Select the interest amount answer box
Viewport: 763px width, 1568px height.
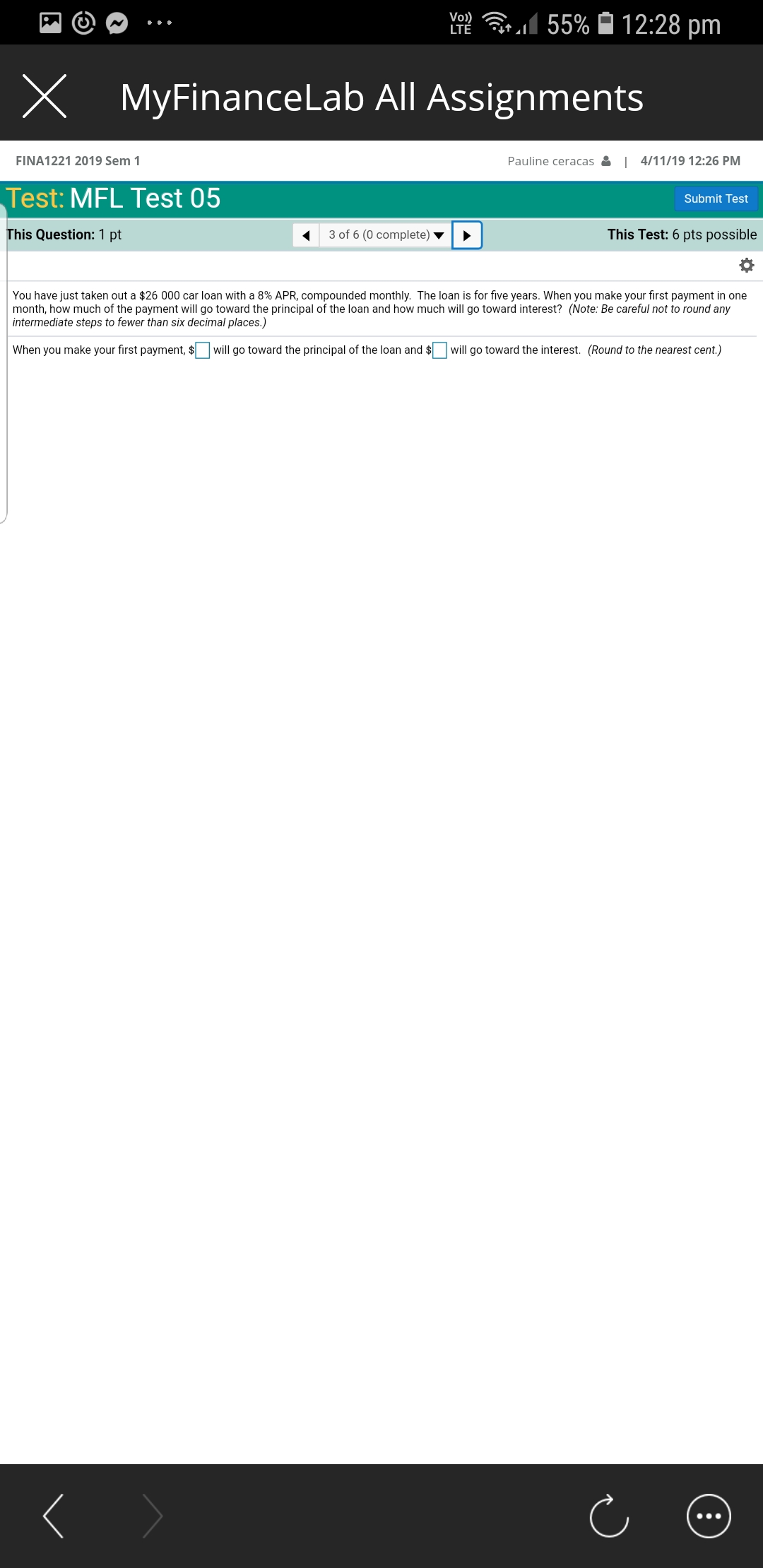[439, 350]
